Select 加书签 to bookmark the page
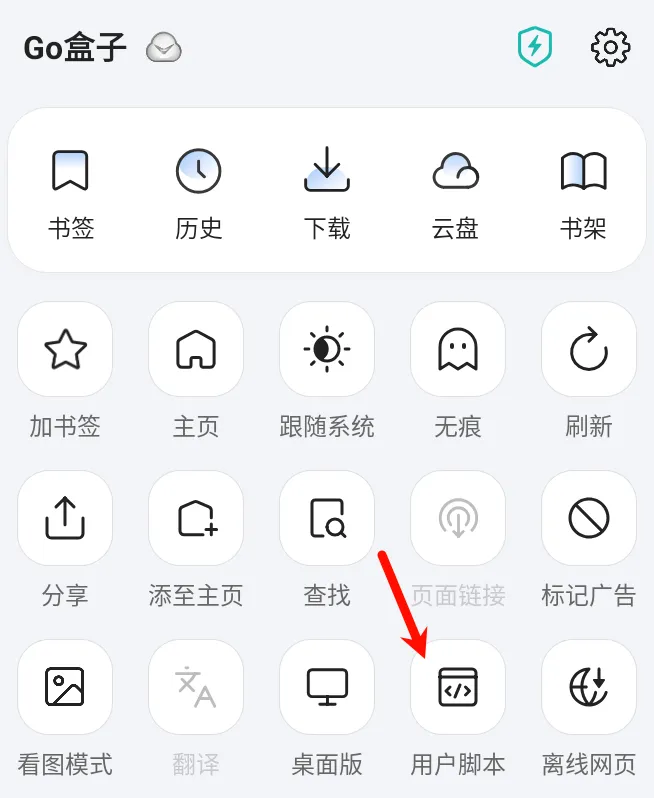This screenshot has height=798, width=654. pos(66,350)
